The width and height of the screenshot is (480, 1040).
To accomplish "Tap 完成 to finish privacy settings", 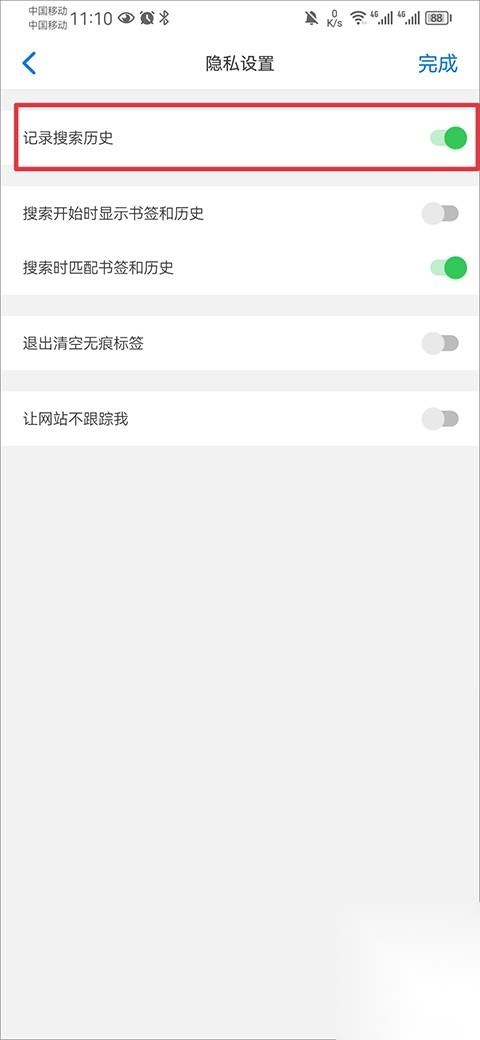I will click(x=438, y=64).
